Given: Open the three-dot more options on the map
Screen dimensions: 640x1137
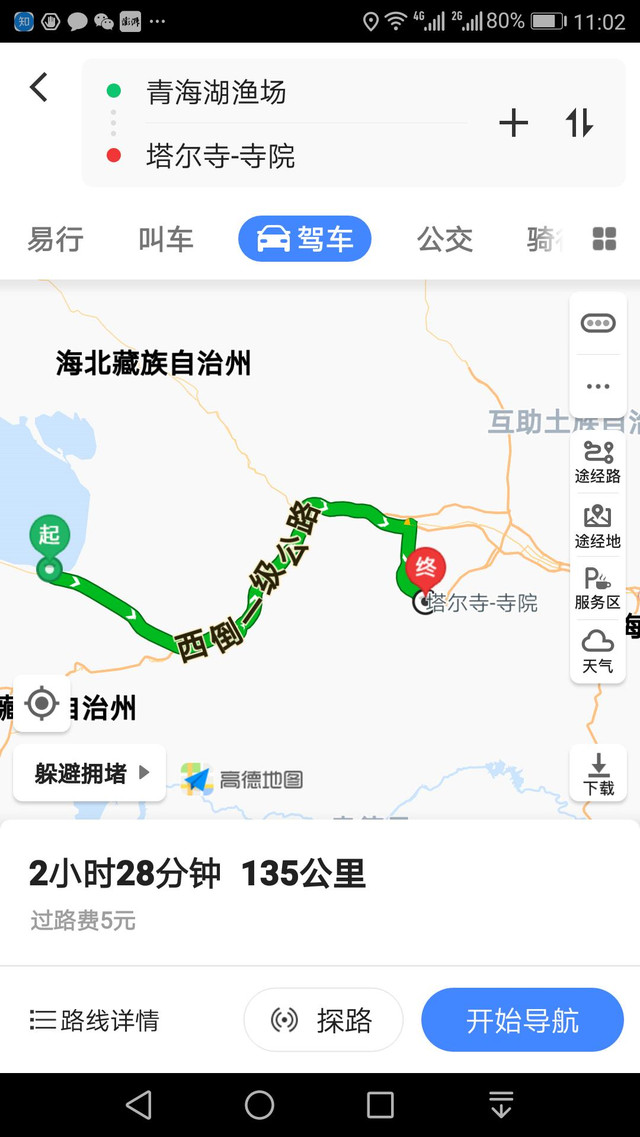Looking at the screenshot, I should pyautogui.click(x=598, y=386).
